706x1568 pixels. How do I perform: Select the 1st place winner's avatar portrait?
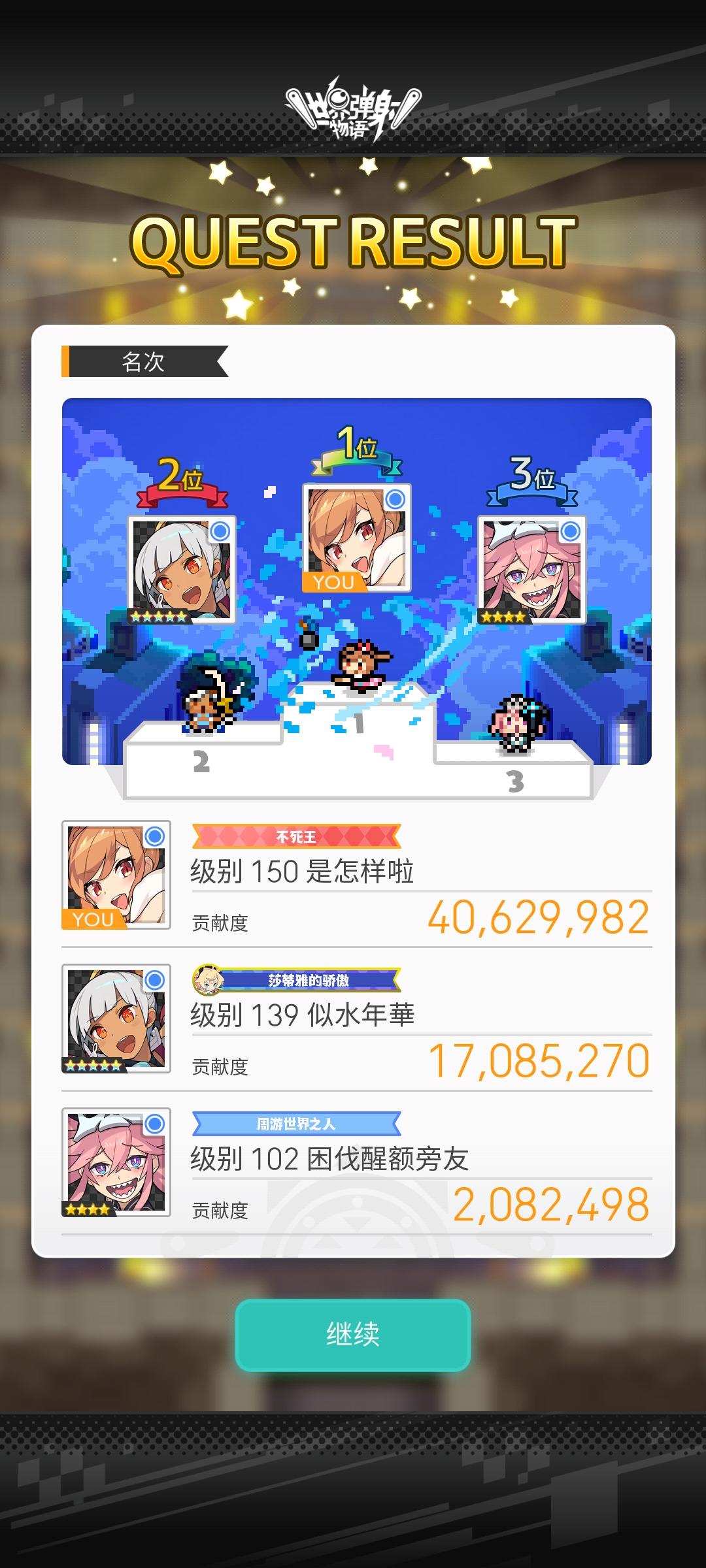tap(356, 536)
